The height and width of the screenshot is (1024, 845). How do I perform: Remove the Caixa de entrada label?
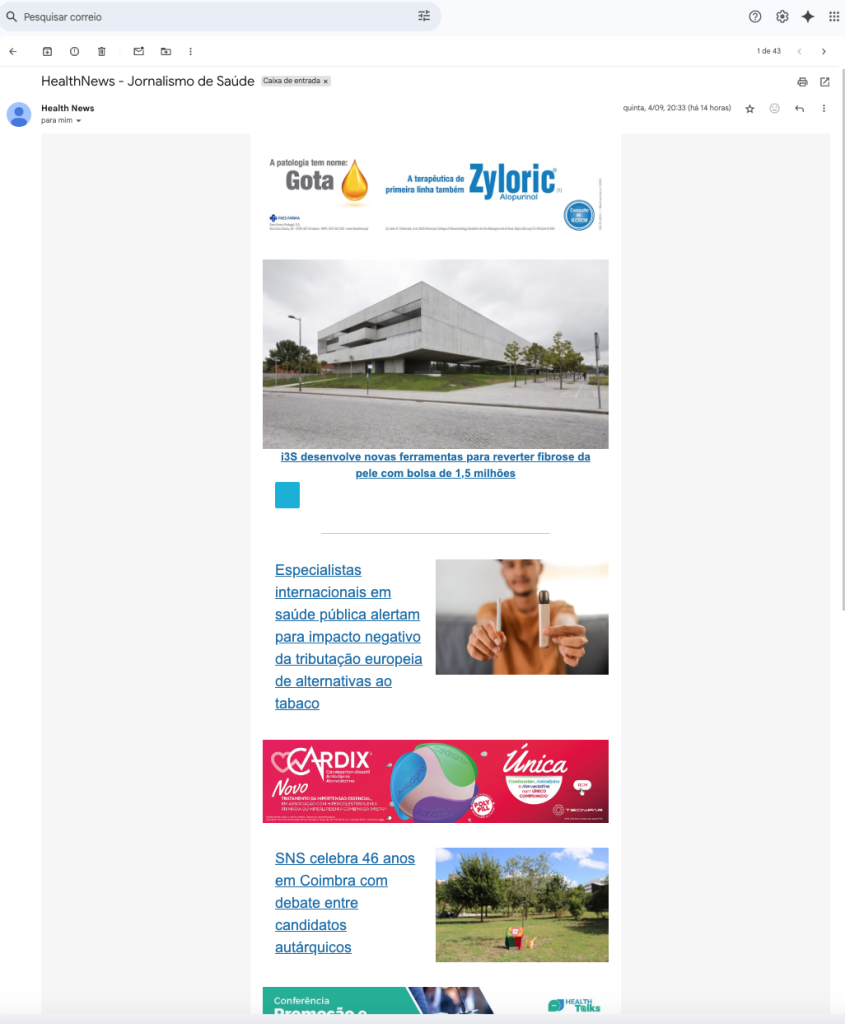coord(326,81)
